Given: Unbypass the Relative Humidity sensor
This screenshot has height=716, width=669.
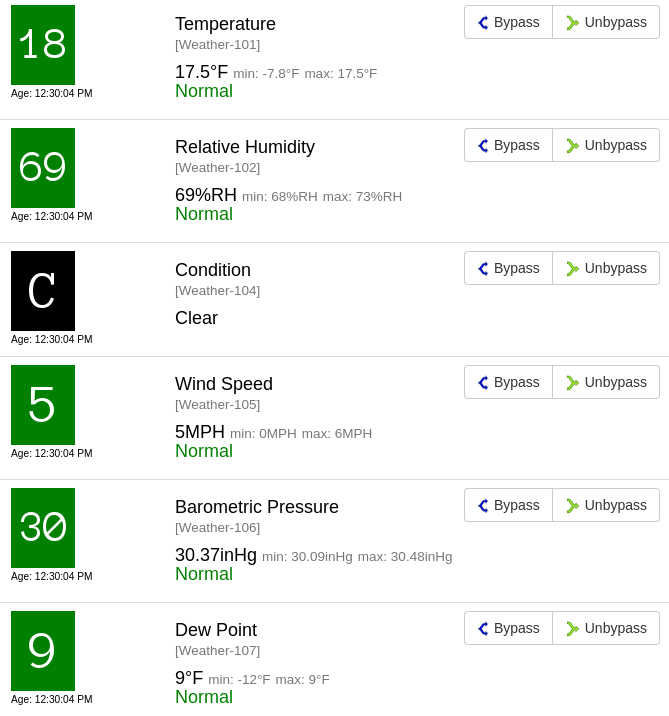Looking at the screenshot, I should point(606,145).
